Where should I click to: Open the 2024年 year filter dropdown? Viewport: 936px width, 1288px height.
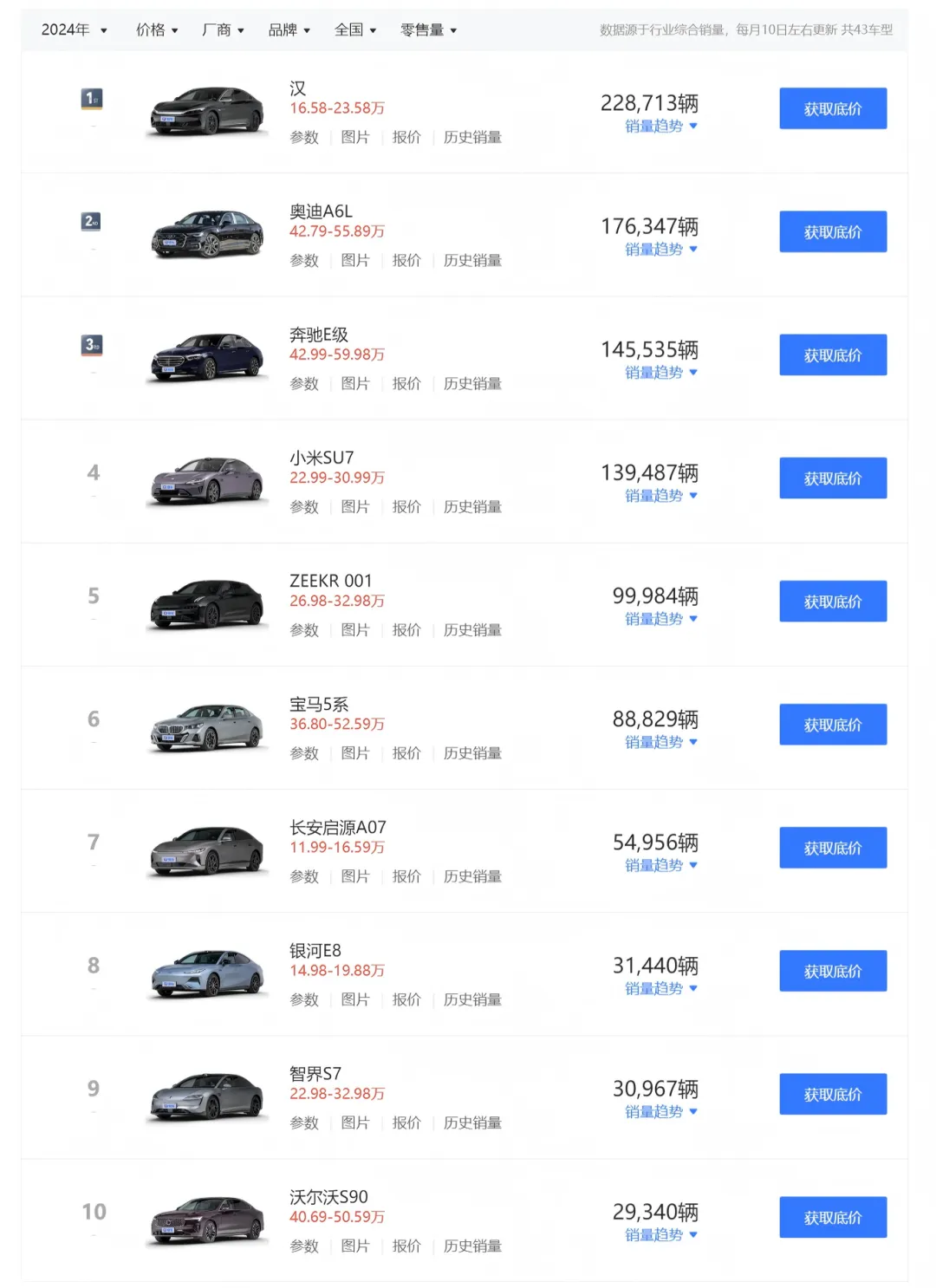point(75,29)
